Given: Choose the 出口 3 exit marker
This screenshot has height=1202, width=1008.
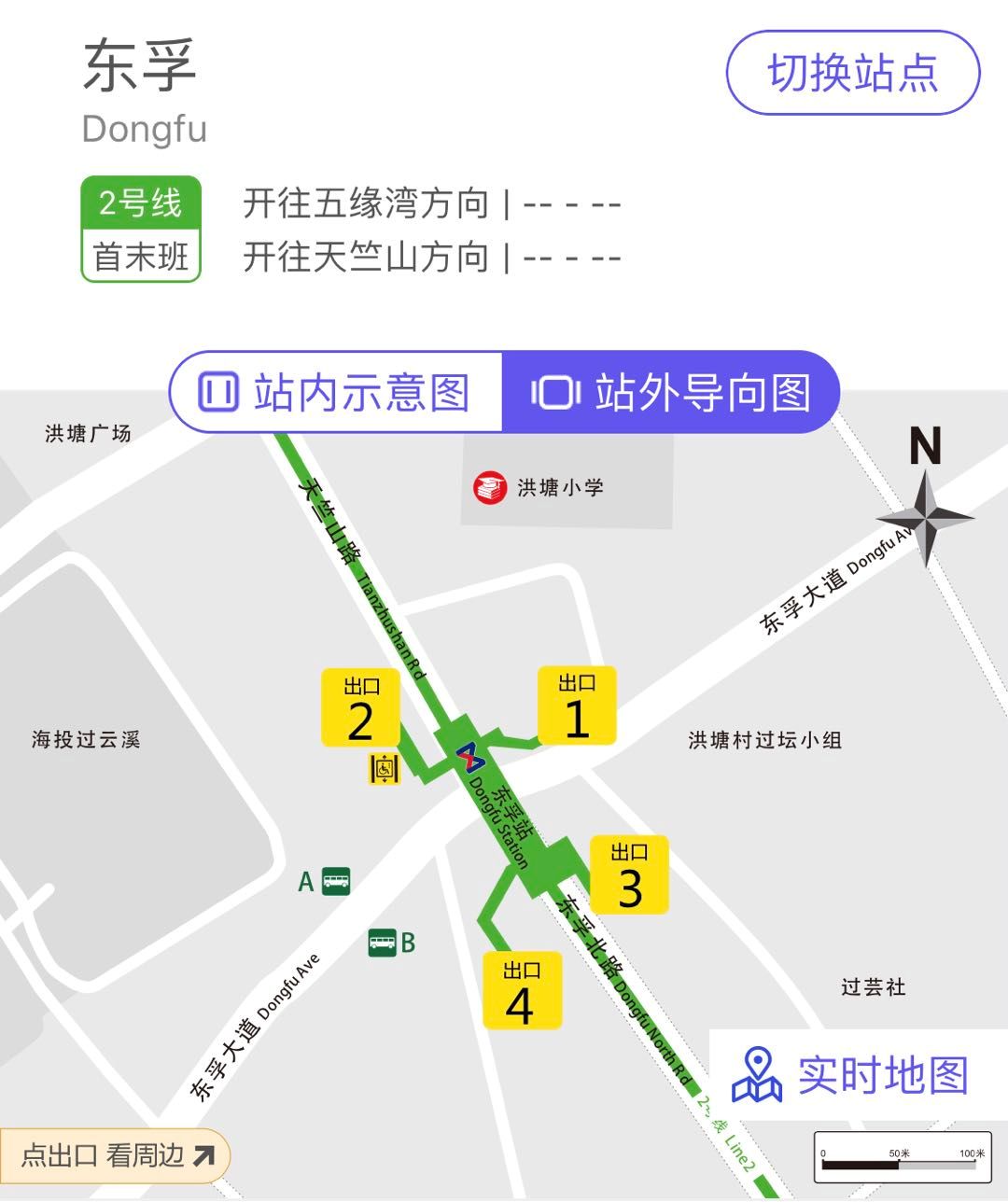Looking at the screenshot, I should tap(629, 874).
